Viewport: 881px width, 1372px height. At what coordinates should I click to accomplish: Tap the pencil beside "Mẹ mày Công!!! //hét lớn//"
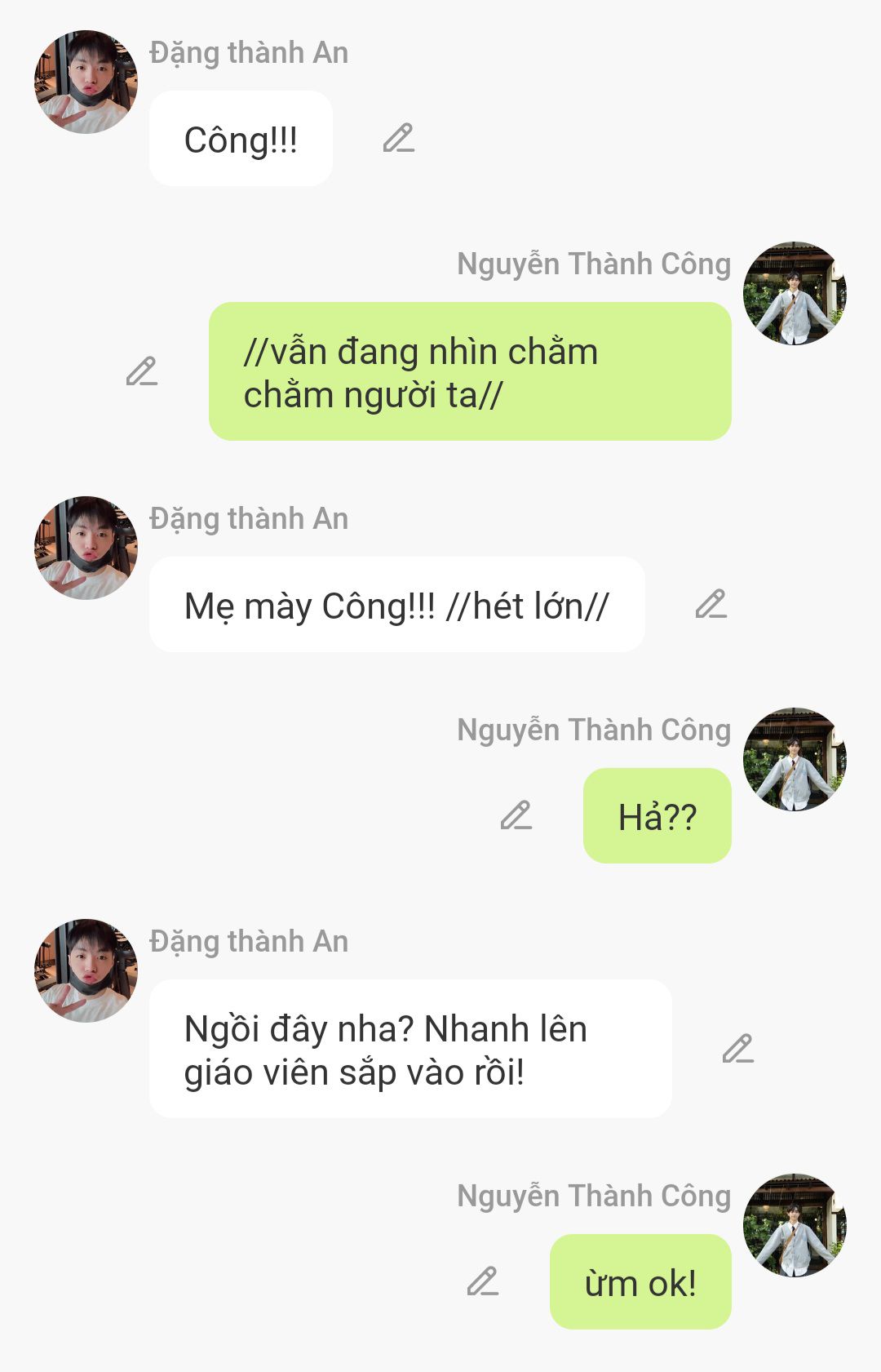pyautogui.click(x=711, y=604)
